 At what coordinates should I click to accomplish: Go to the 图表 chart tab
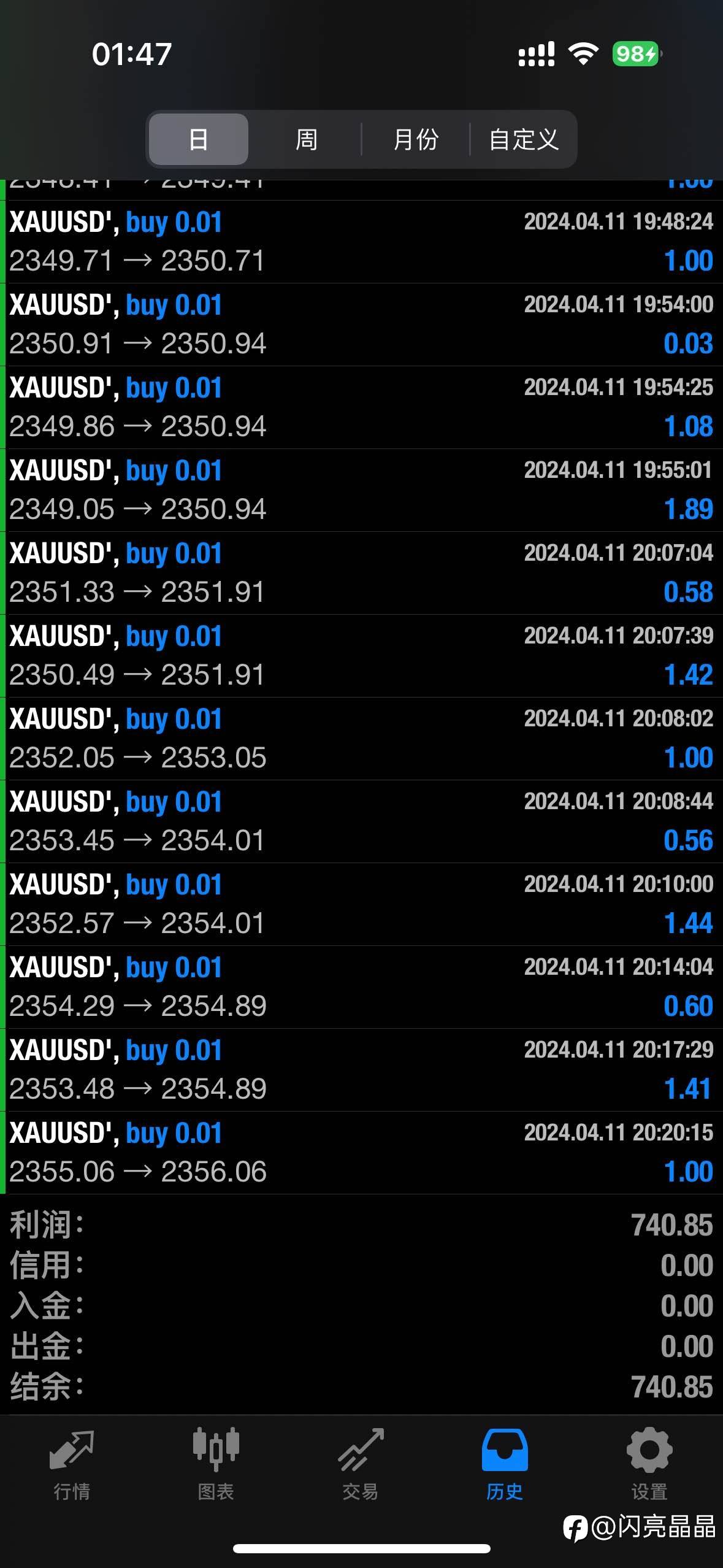216,1465
